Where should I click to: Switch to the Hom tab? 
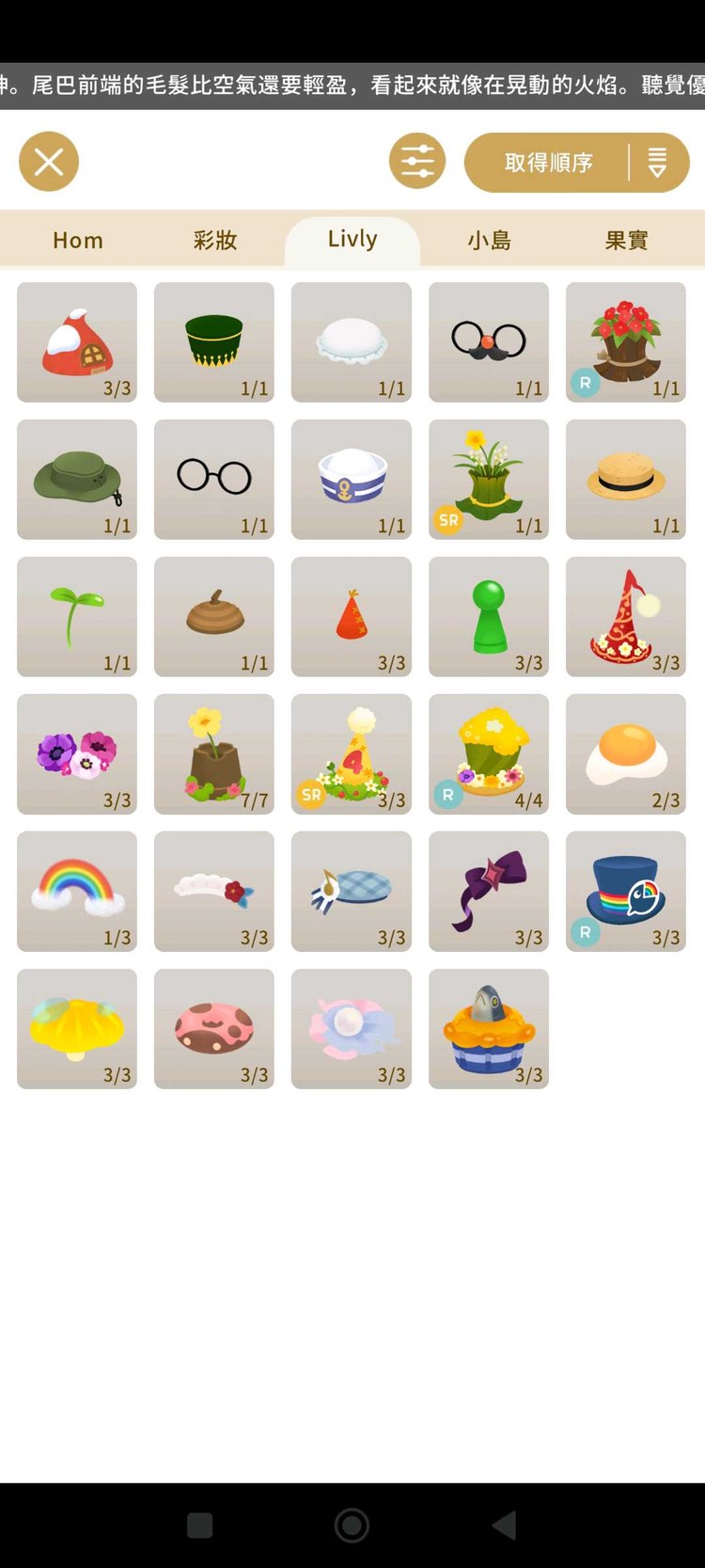coord(78,241)
